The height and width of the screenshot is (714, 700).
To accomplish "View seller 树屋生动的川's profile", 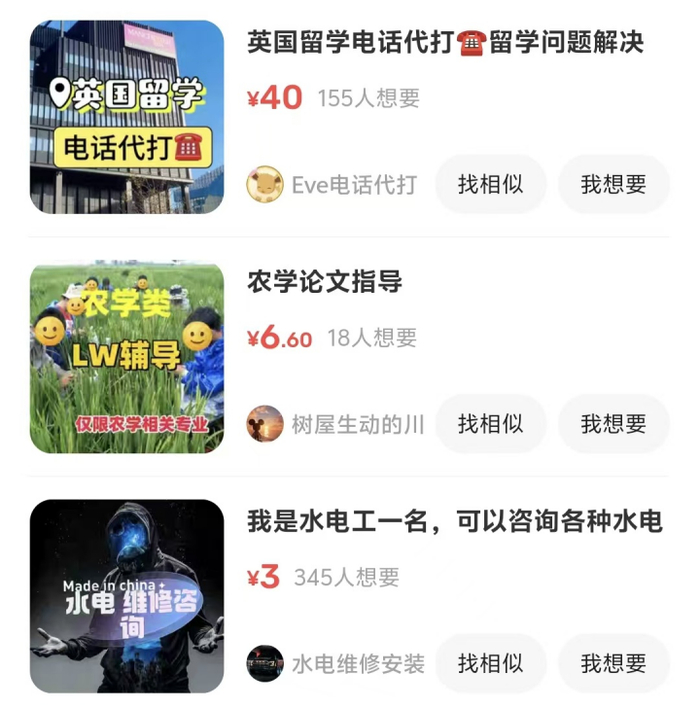I will tap(336, 424).
